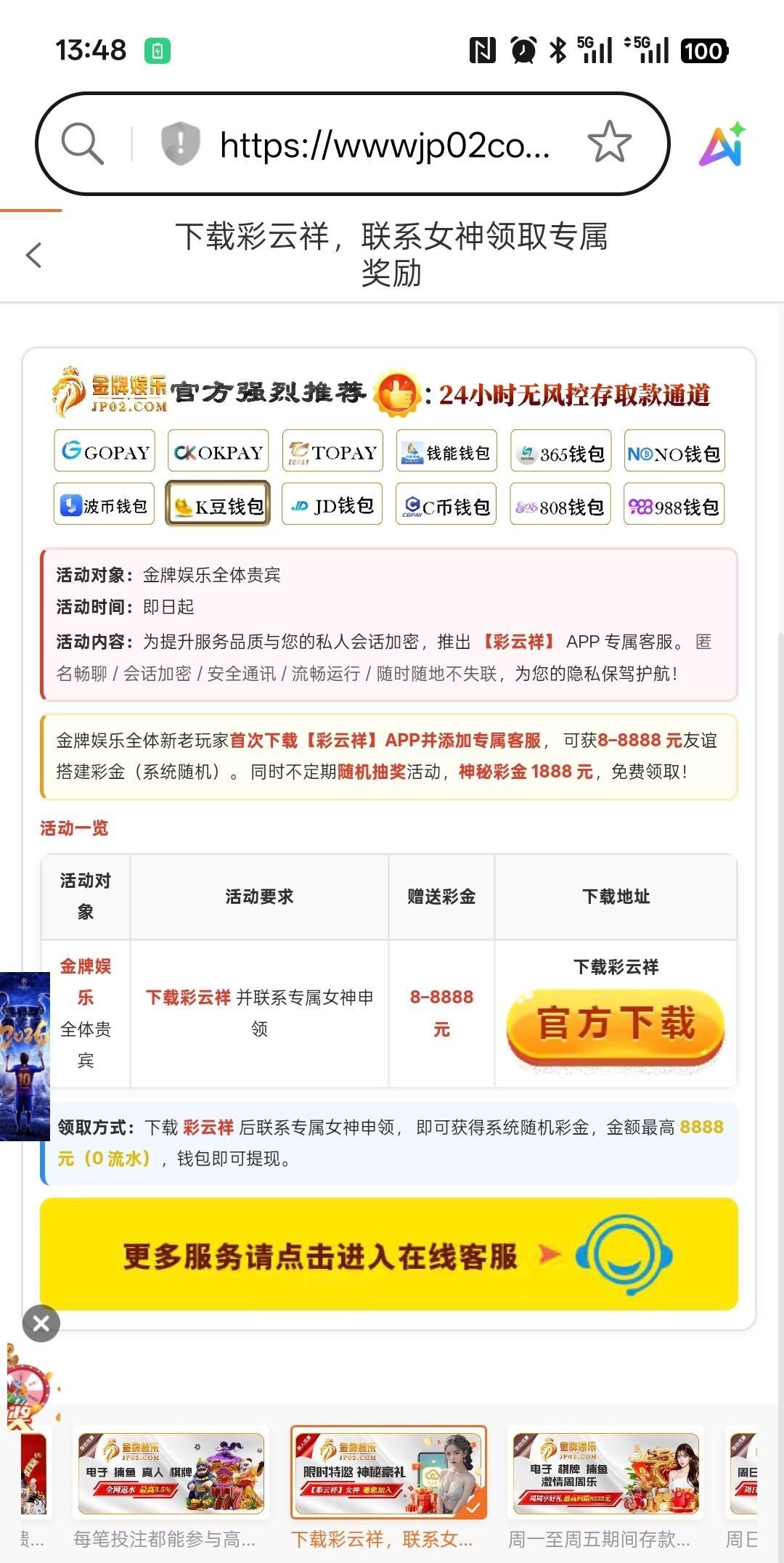
Task: Open the AI assistant icon
Action: point(722,144)
